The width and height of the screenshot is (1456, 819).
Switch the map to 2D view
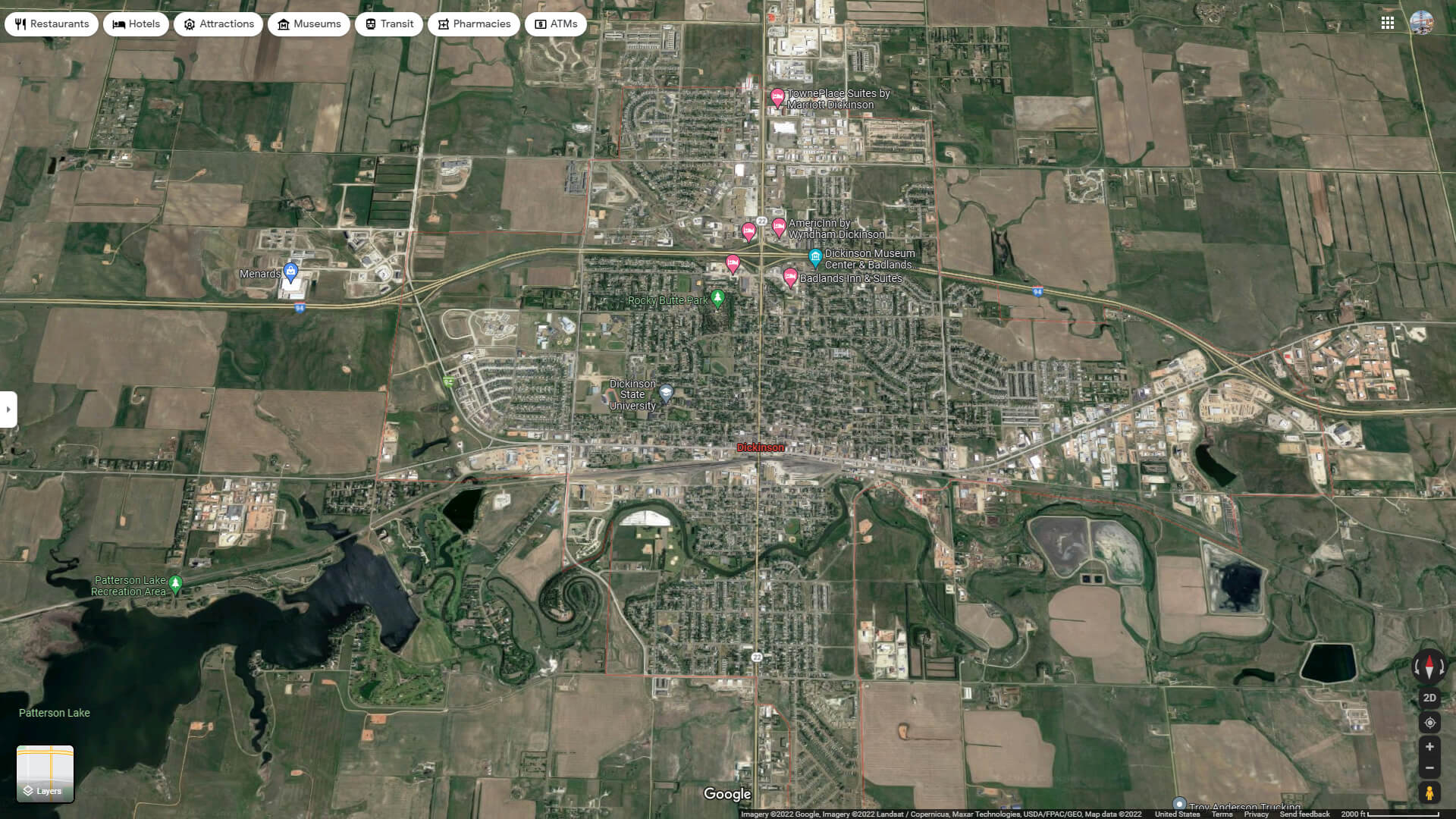pyautogui.click(x=1429, y=698)
